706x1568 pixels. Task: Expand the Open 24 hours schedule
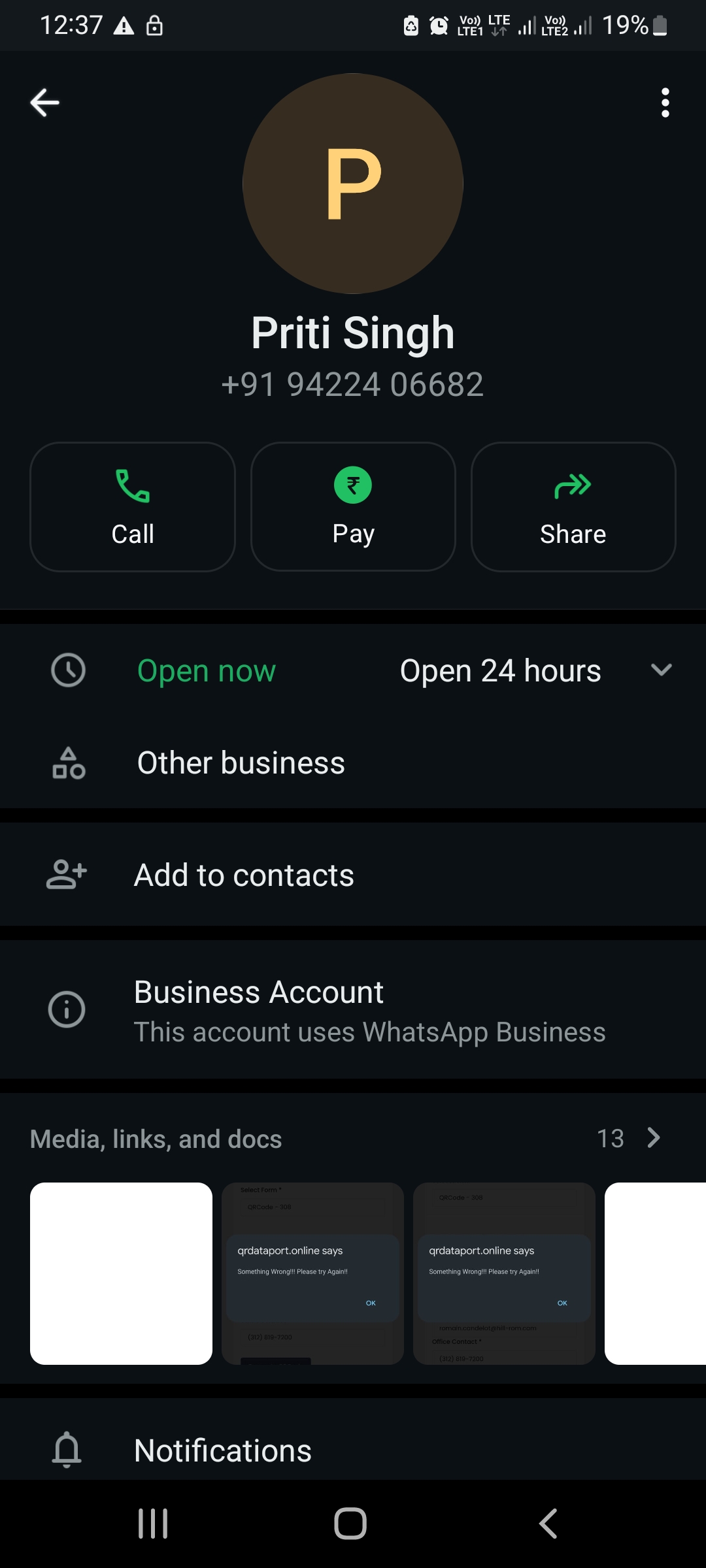(x=661, y=670)
